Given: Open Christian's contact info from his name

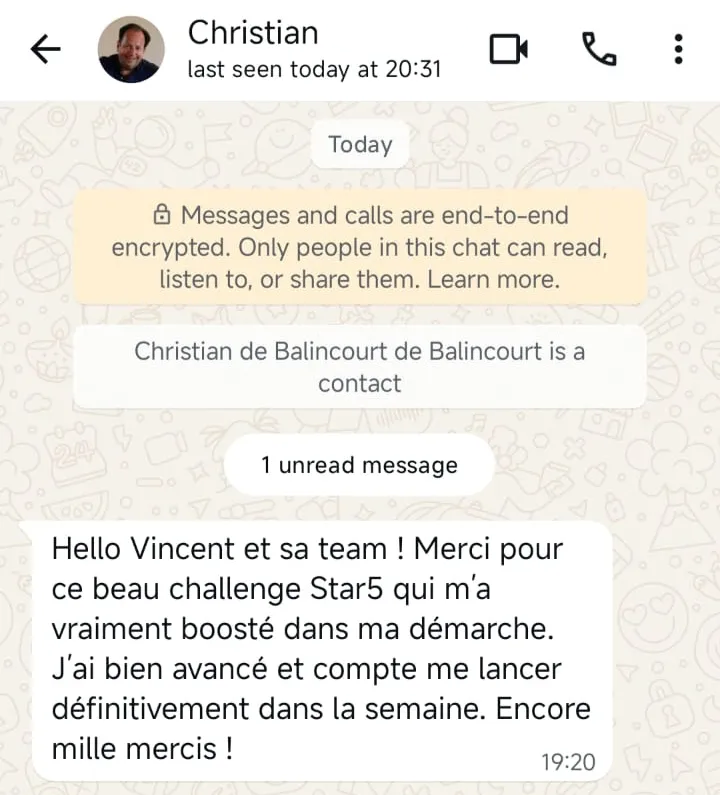Looking at the screenshot, I should 253,33.
